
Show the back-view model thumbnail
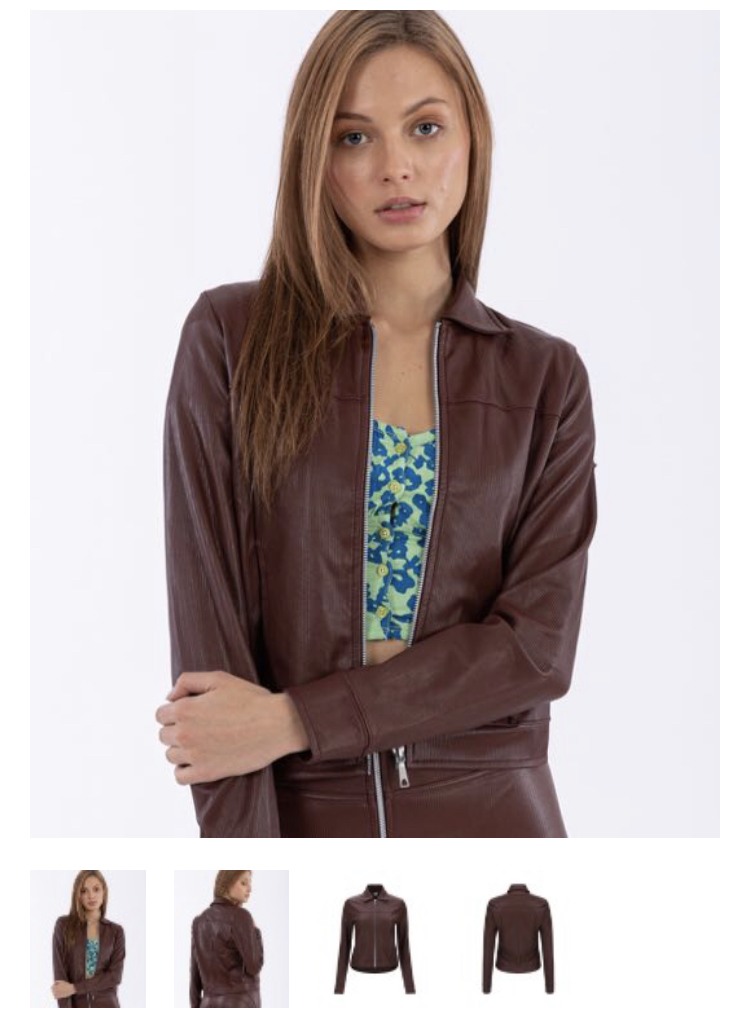(231, 938)
